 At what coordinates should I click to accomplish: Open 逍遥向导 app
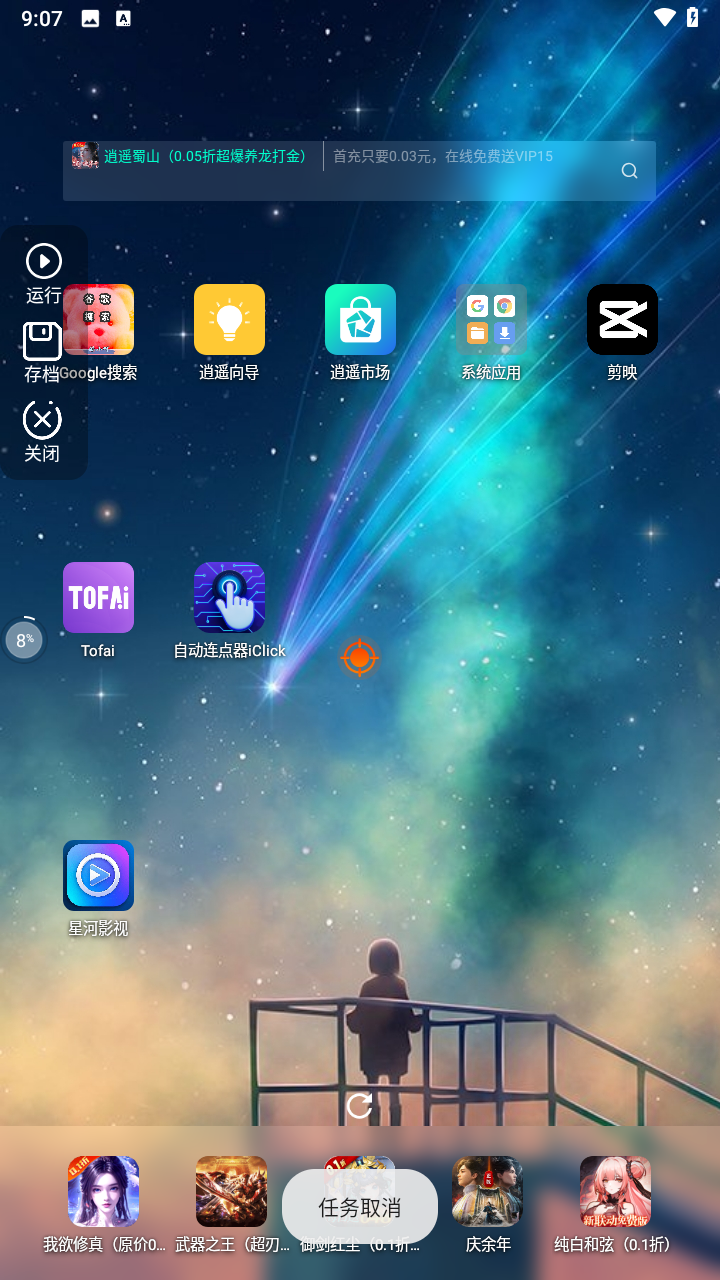pos(229,320)
